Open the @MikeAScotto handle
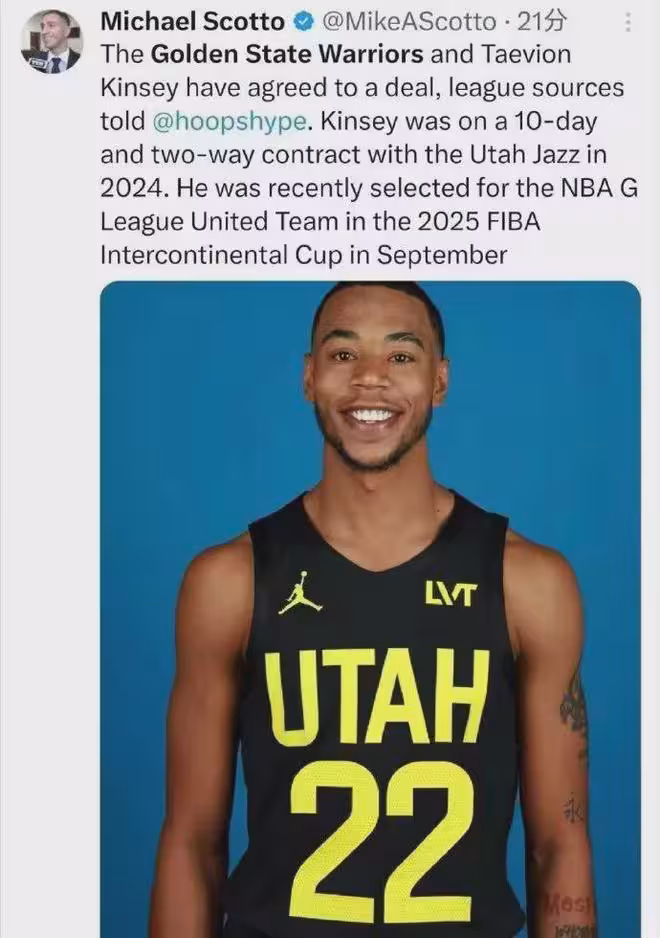 tap(410, 22)
